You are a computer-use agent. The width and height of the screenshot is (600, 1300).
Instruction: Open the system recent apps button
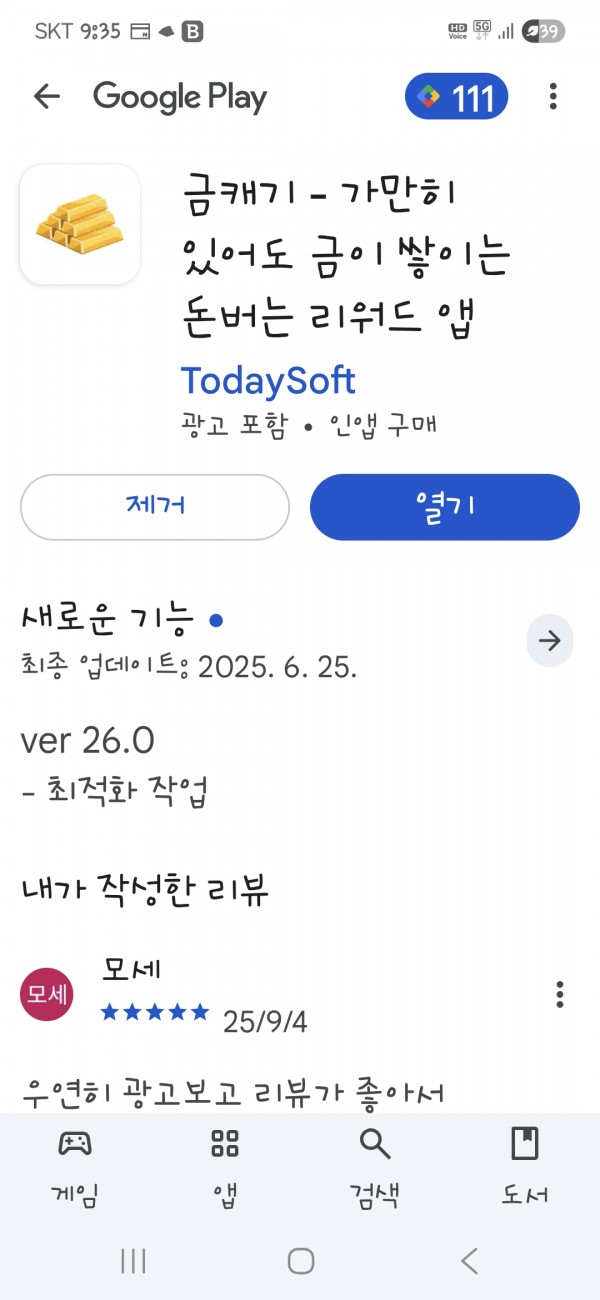tap(133, 1261)
